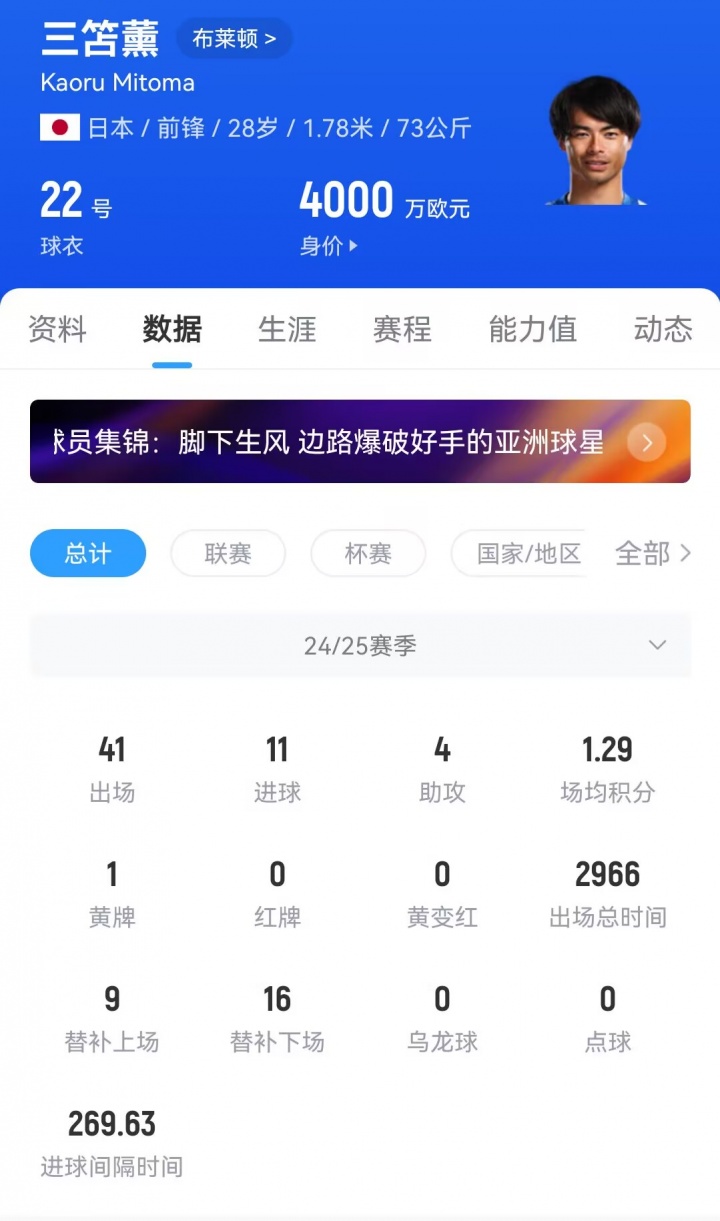Open the 赛程 tab

click(x=402, y=329)
